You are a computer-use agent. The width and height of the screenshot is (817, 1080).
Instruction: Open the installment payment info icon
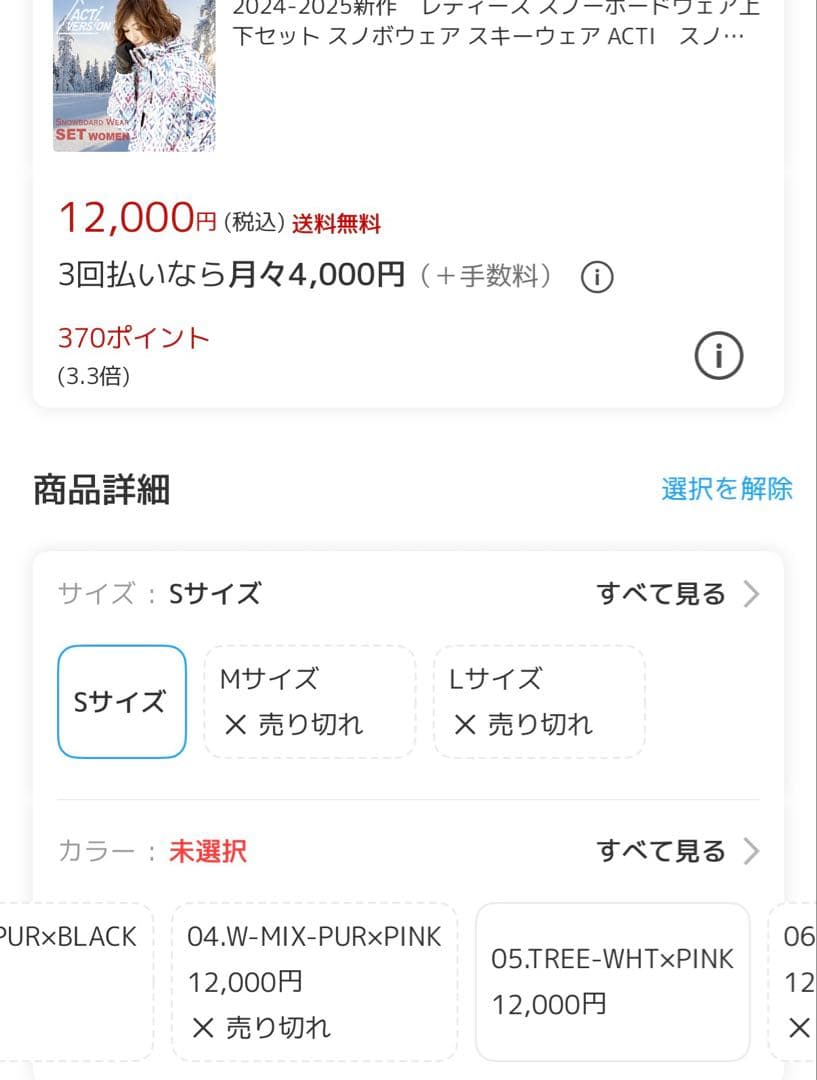pos(597,277)
